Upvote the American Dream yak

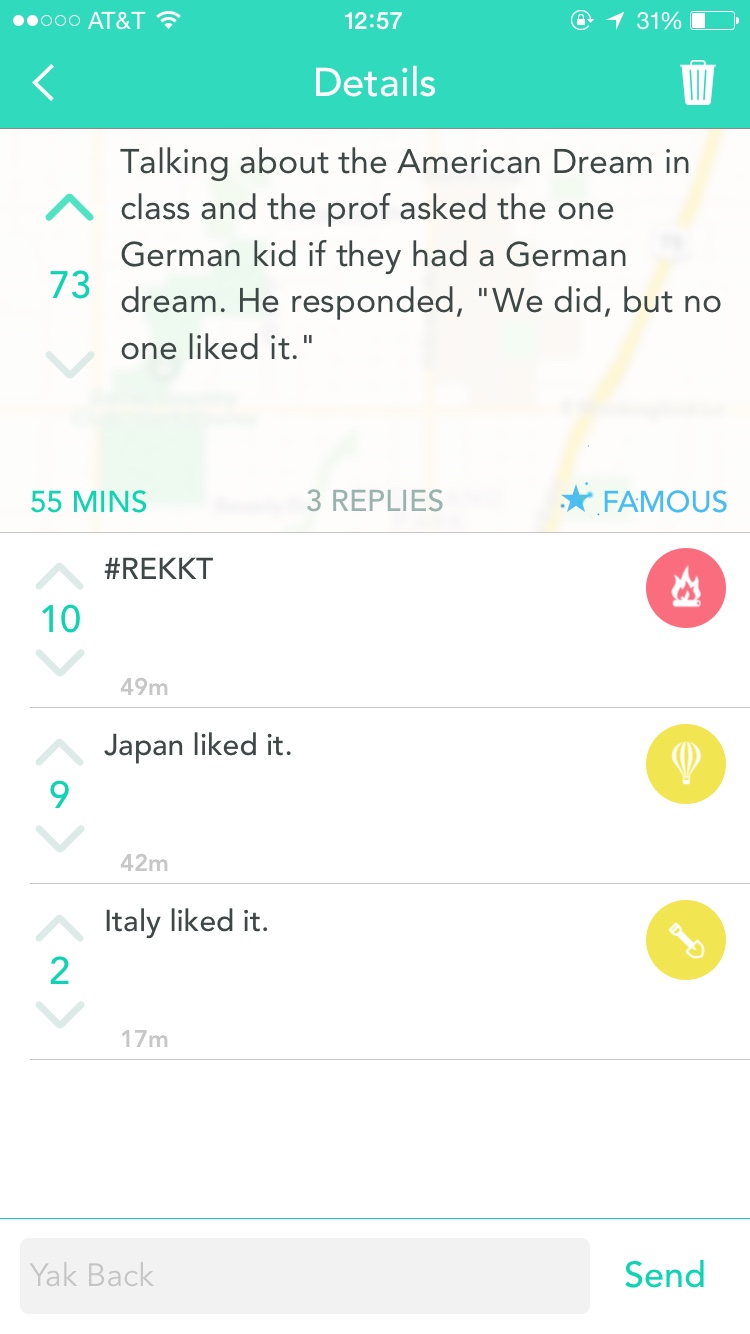pos(69,208)
